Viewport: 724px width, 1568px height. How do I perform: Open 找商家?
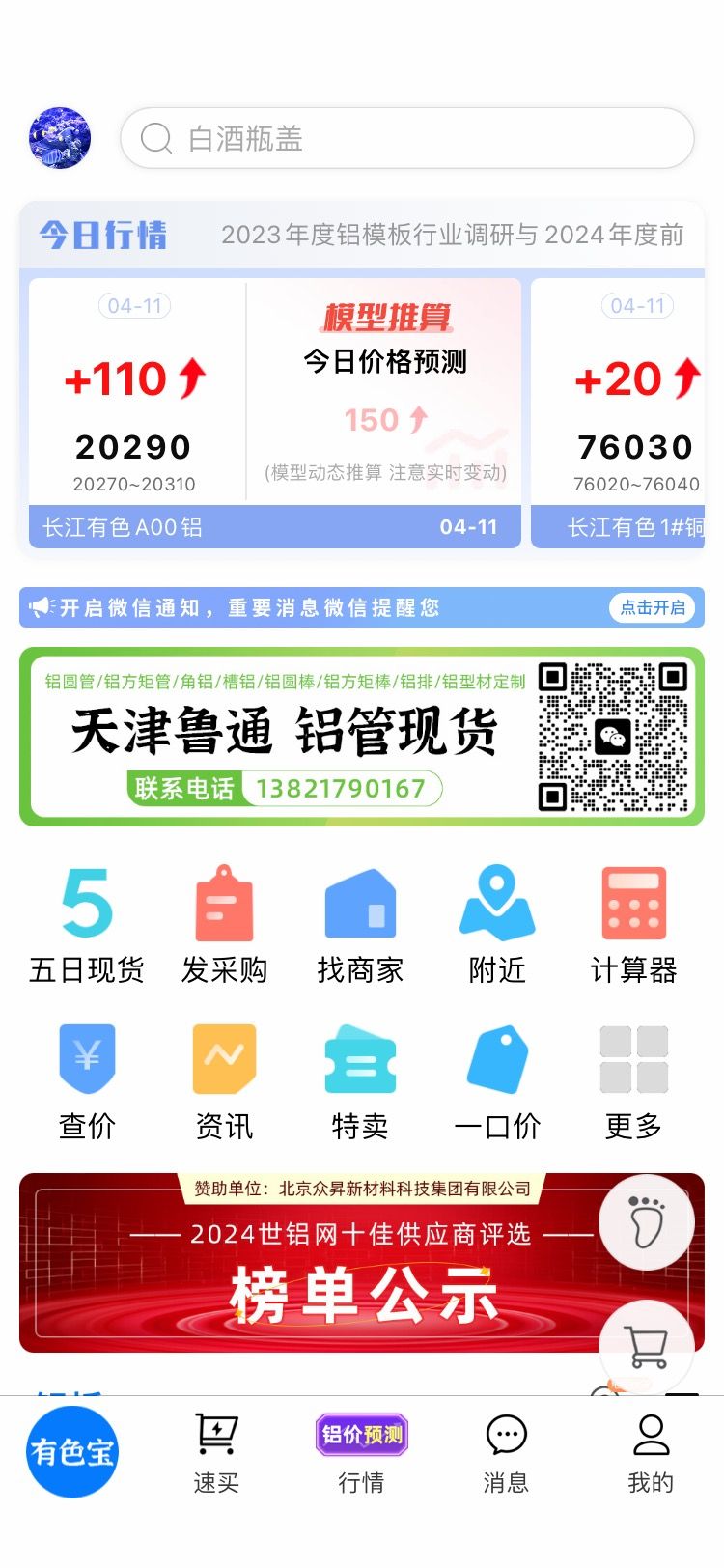click(x=360, y=925)
